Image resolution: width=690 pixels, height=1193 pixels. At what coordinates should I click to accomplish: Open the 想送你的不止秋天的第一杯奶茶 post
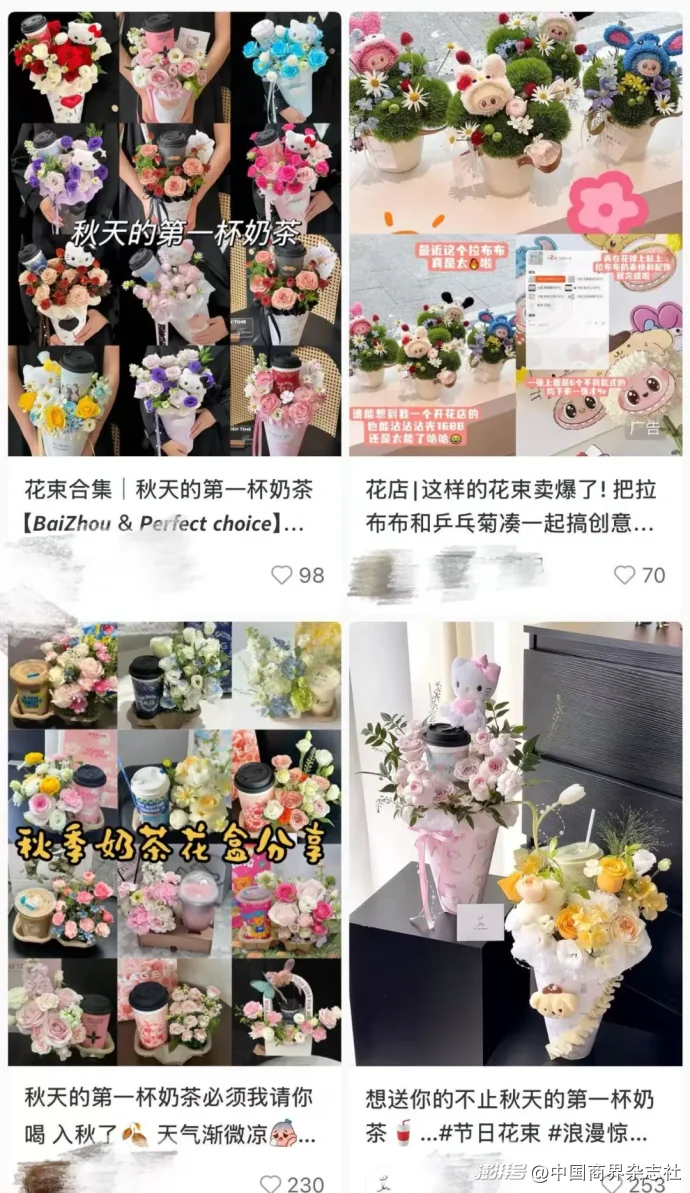pyautogui.click(x=515, y=843)
